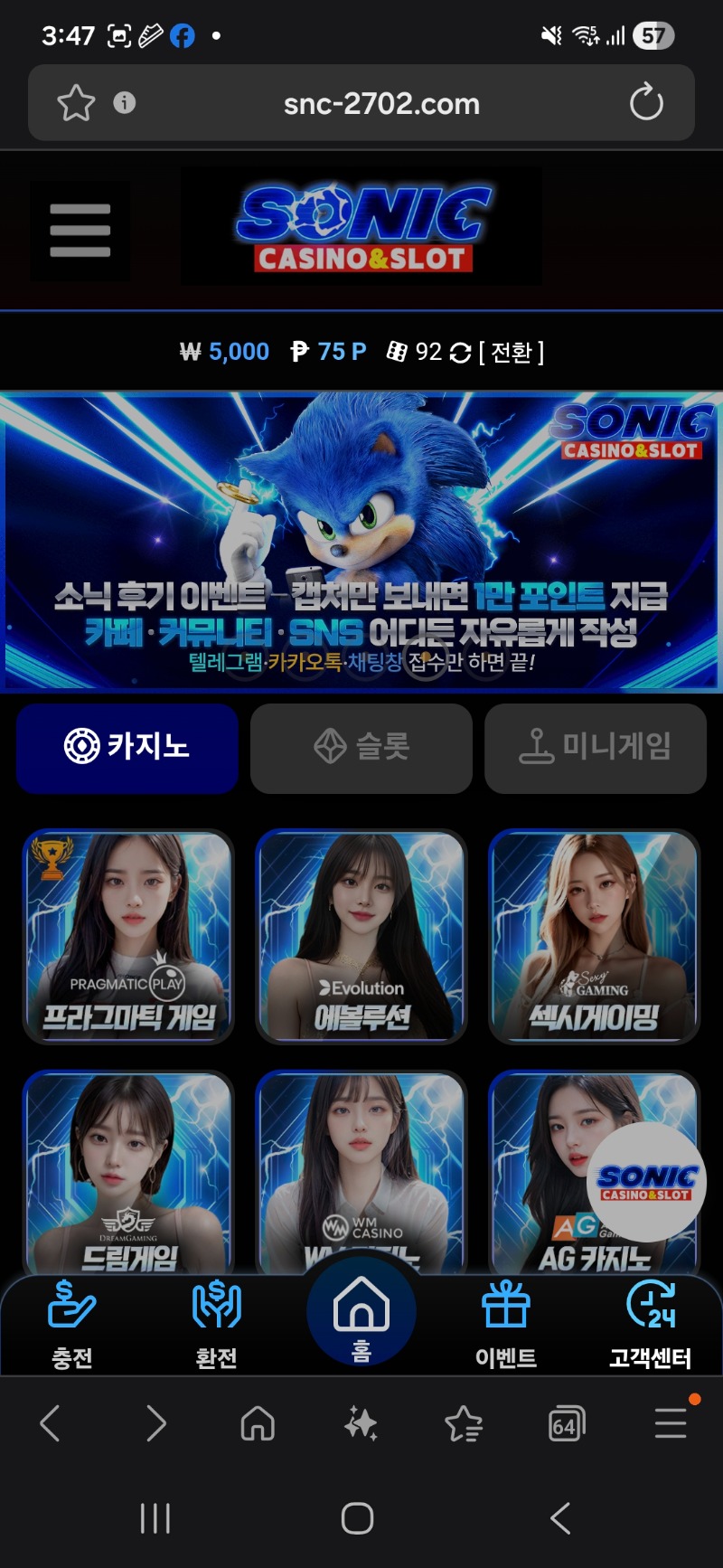The image size is (723, 1568).
Task: Tap the 홈 button in bottom bar
Action: tap(361, 1316)
